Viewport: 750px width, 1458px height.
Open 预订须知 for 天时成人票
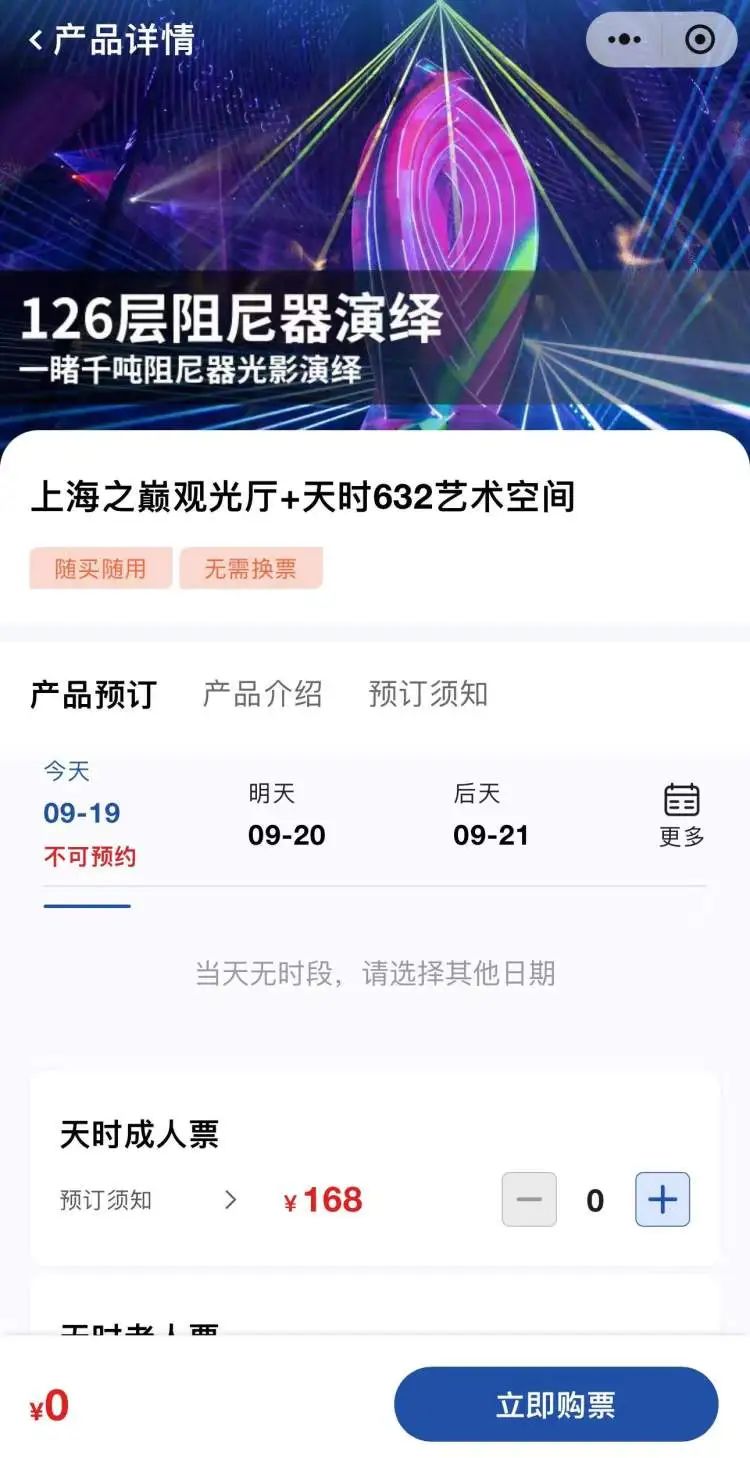148,1200
